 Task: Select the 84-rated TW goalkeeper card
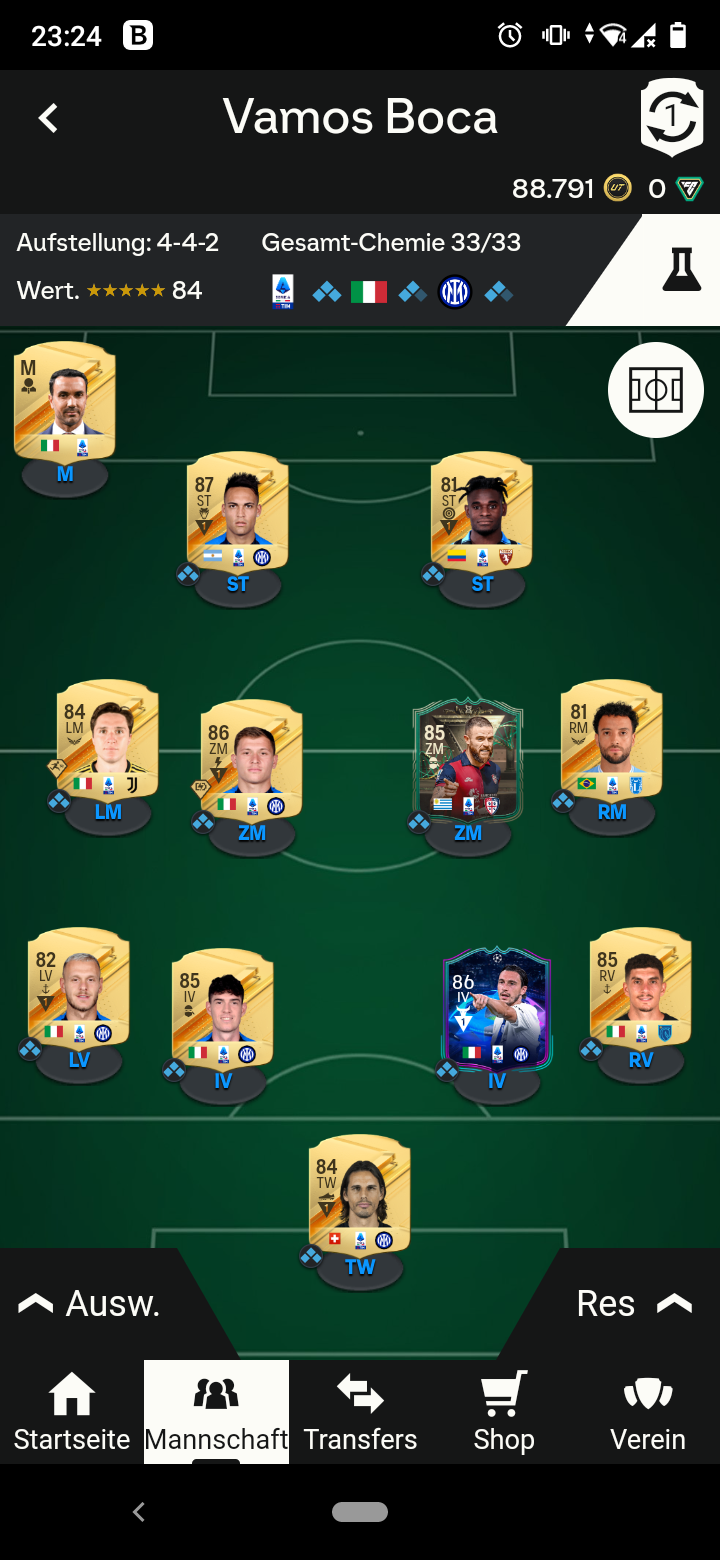(x=359, y=1194)
